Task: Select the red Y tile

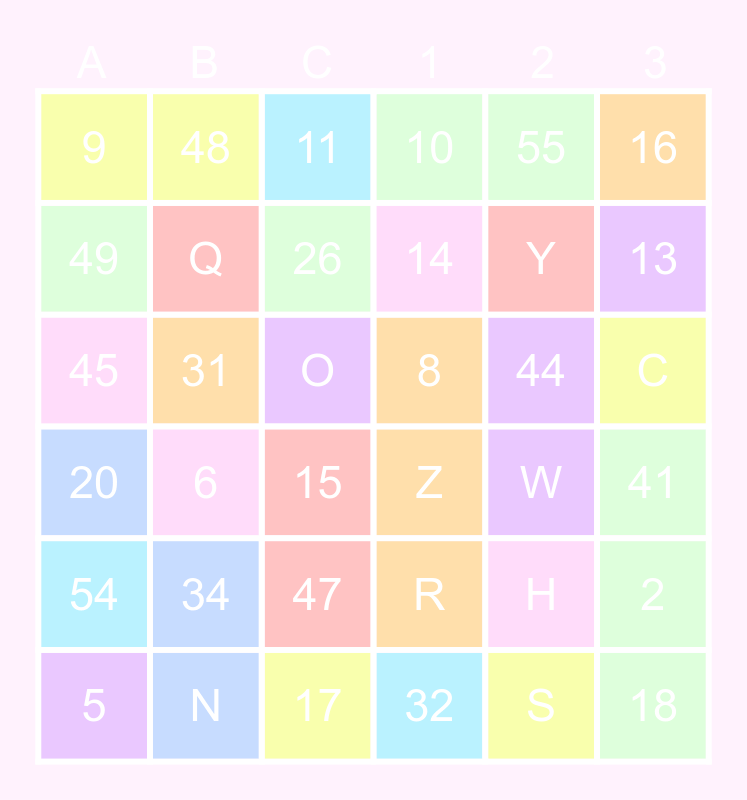Action: pos(541,259)
